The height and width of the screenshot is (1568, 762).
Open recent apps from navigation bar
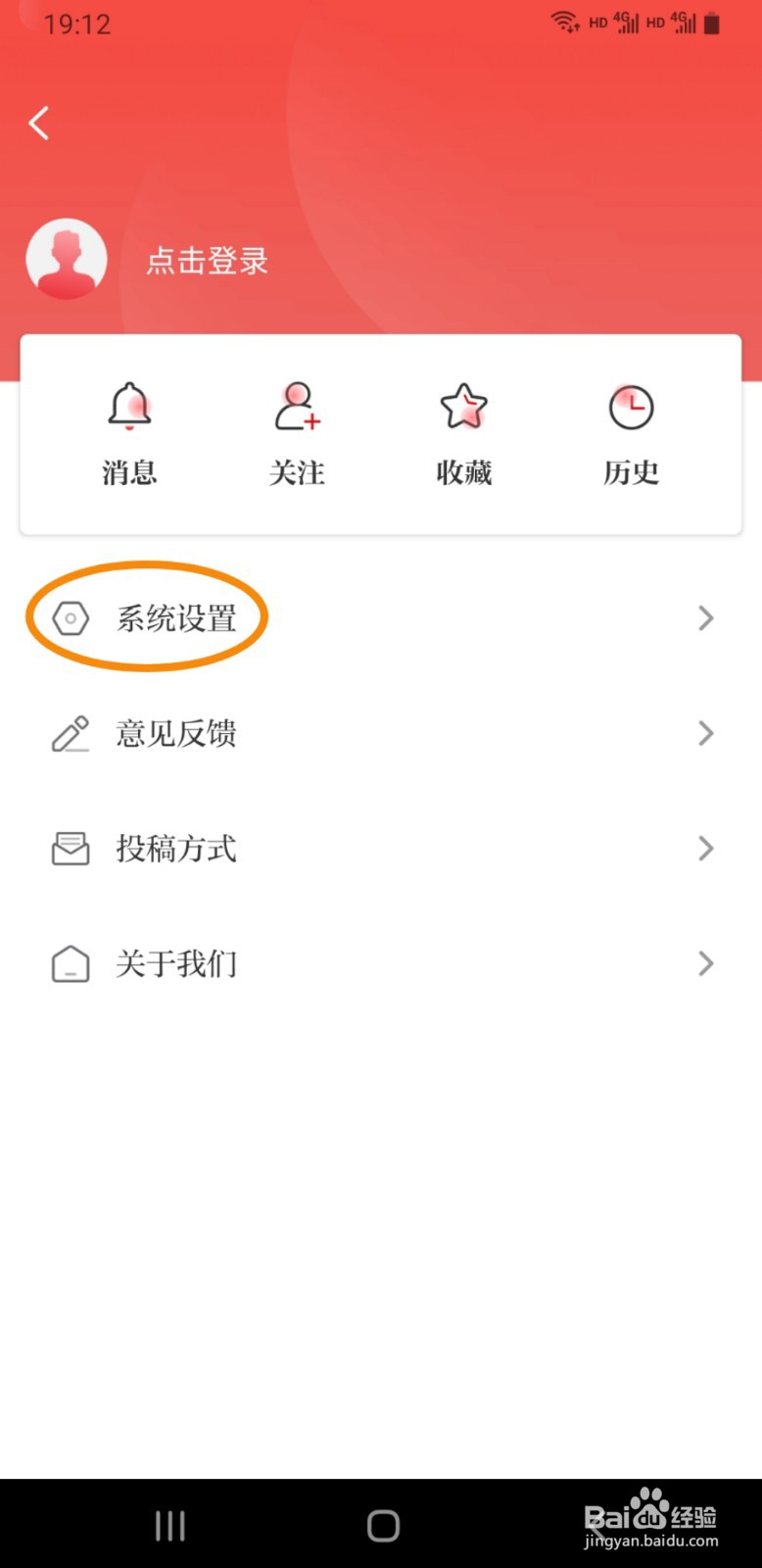(x=170, y=1525)
